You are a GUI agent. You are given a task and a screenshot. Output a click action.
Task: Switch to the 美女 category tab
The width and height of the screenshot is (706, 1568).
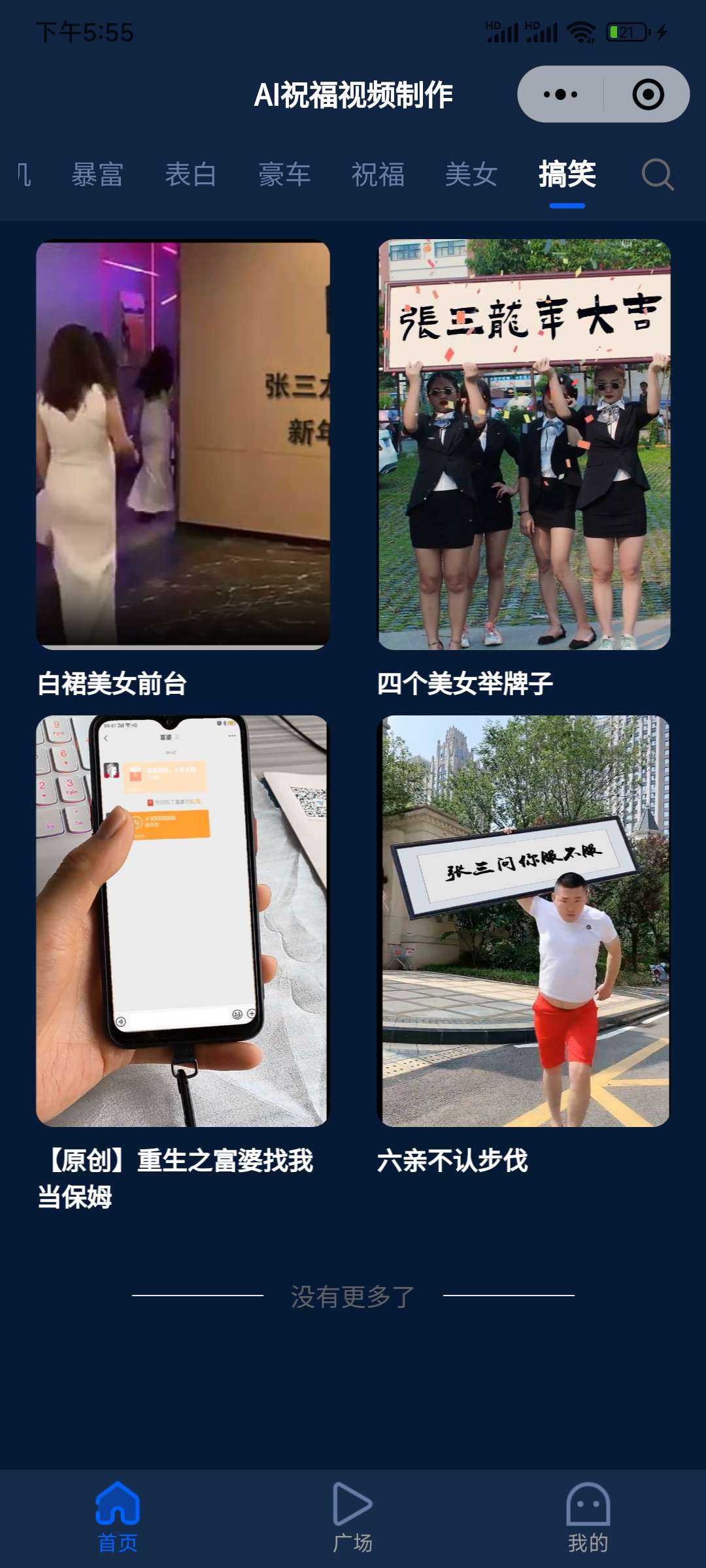point(471,174)
